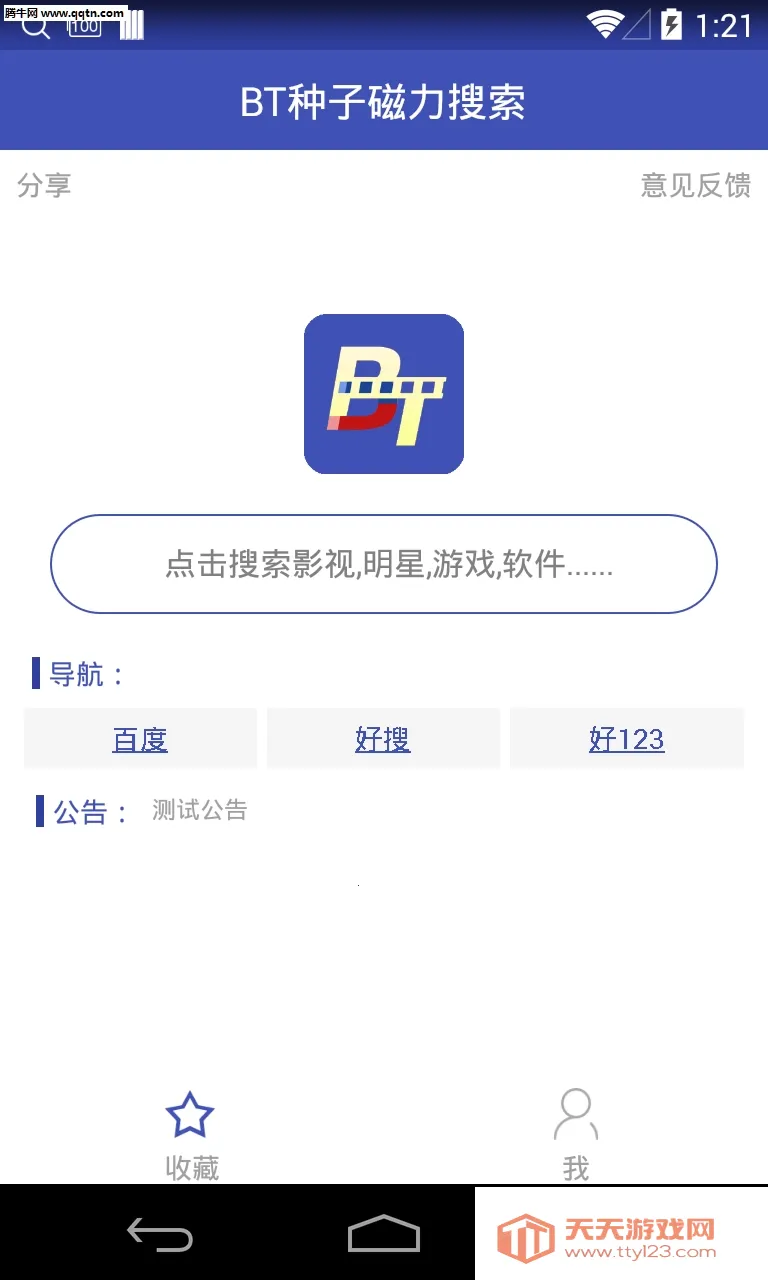This screenshot has height=1280, width=768.
Task: Open 意见反馈 feedback page
Action: pyautogui.click(x=697, y=184)
